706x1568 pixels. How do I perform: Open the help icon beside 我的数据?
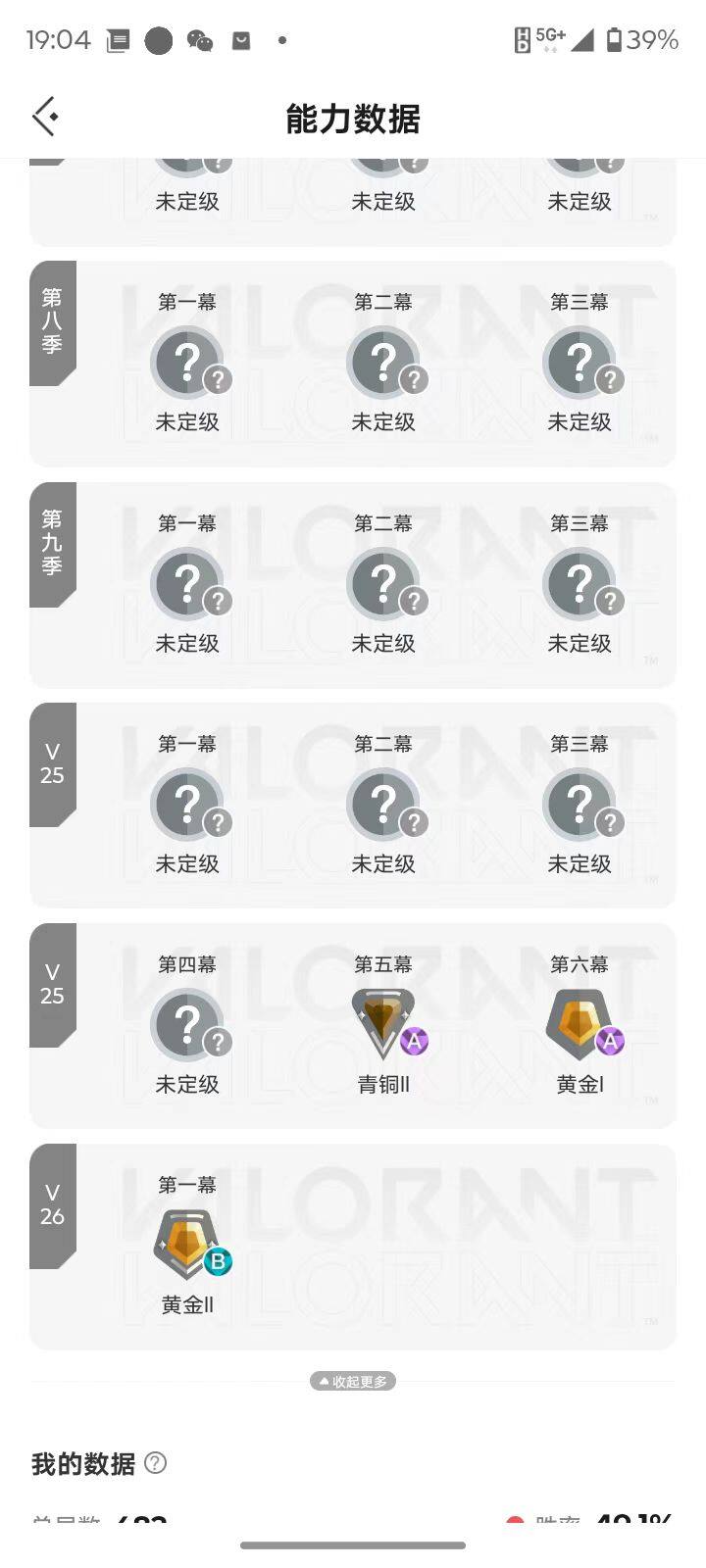(x=154, y=1463)
